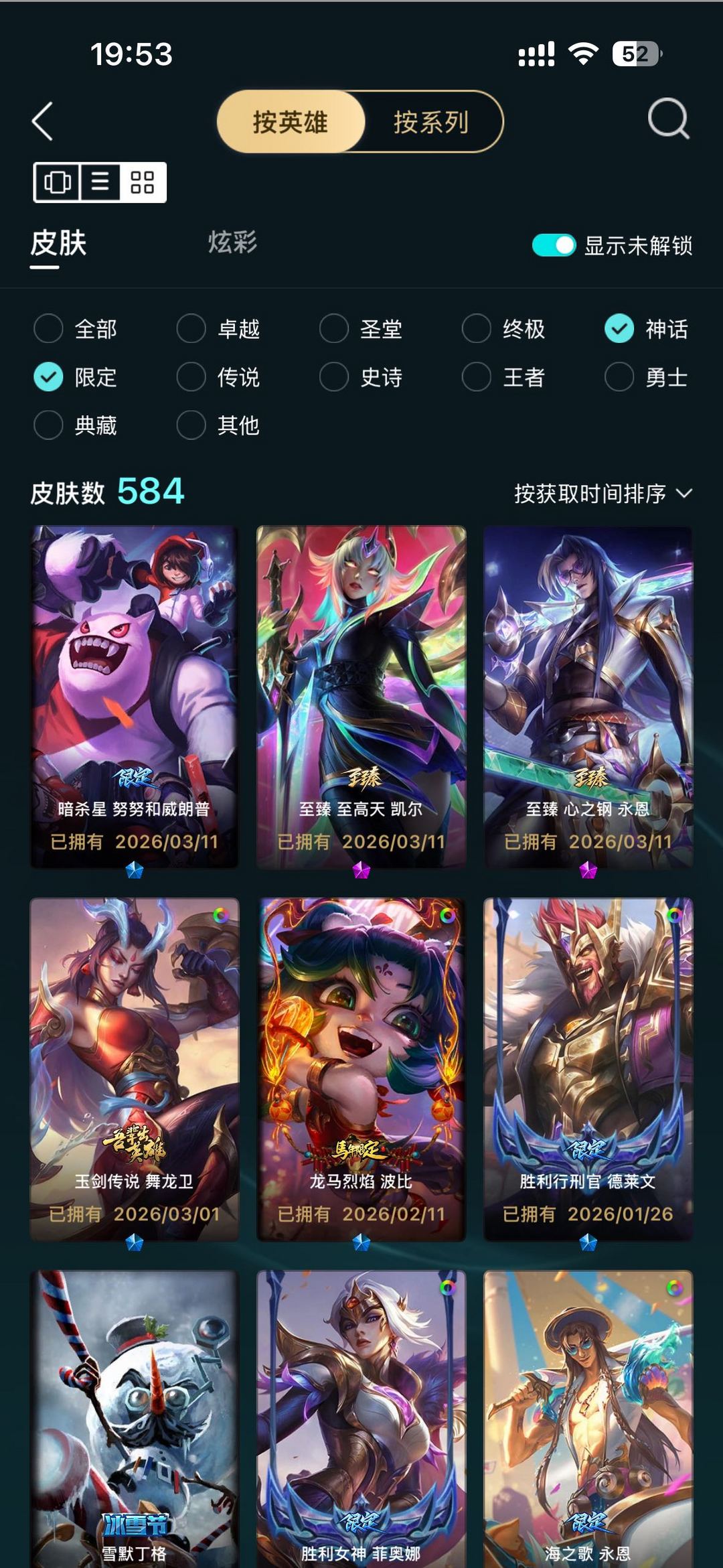Select the carousel view mode icon
This screenshot has height=1568, width=723.
(59, 182)
